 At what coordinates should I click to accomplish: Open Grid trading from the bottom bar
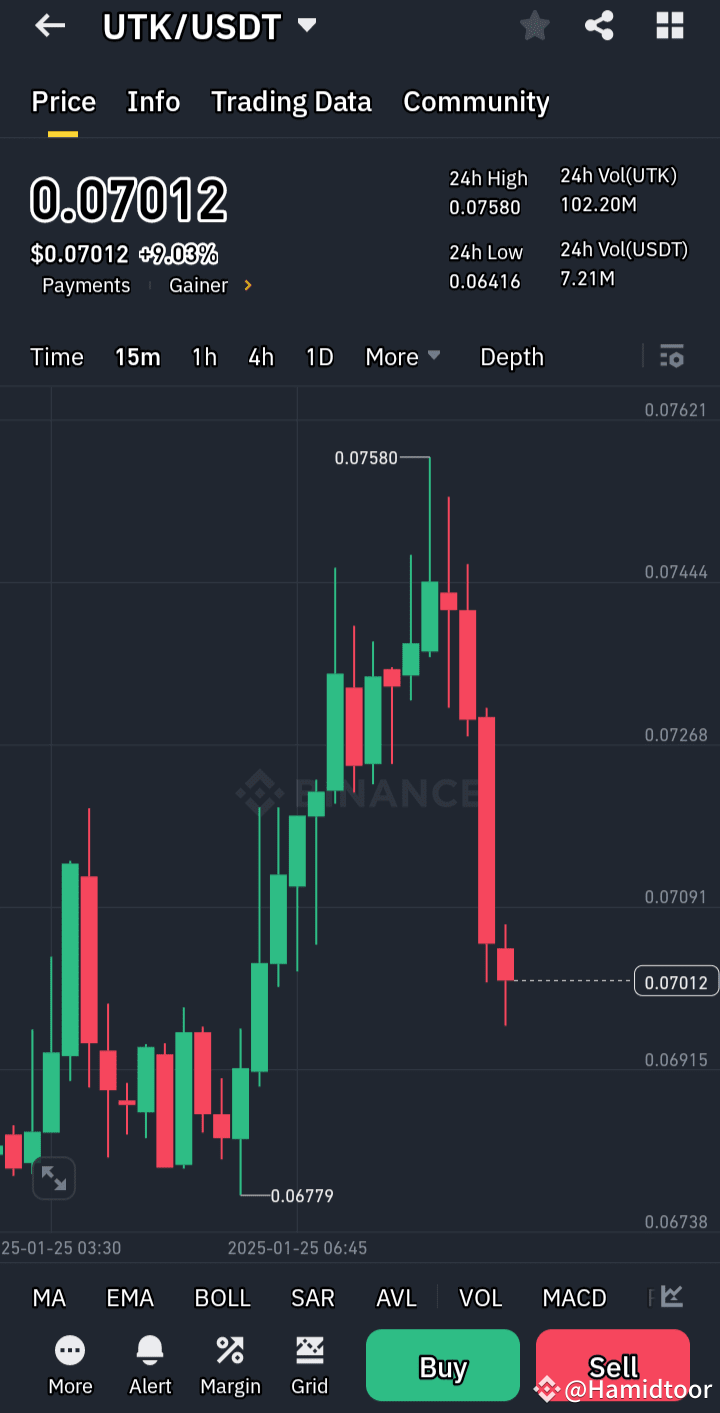pyautogui.click(x=310, y=1363)
